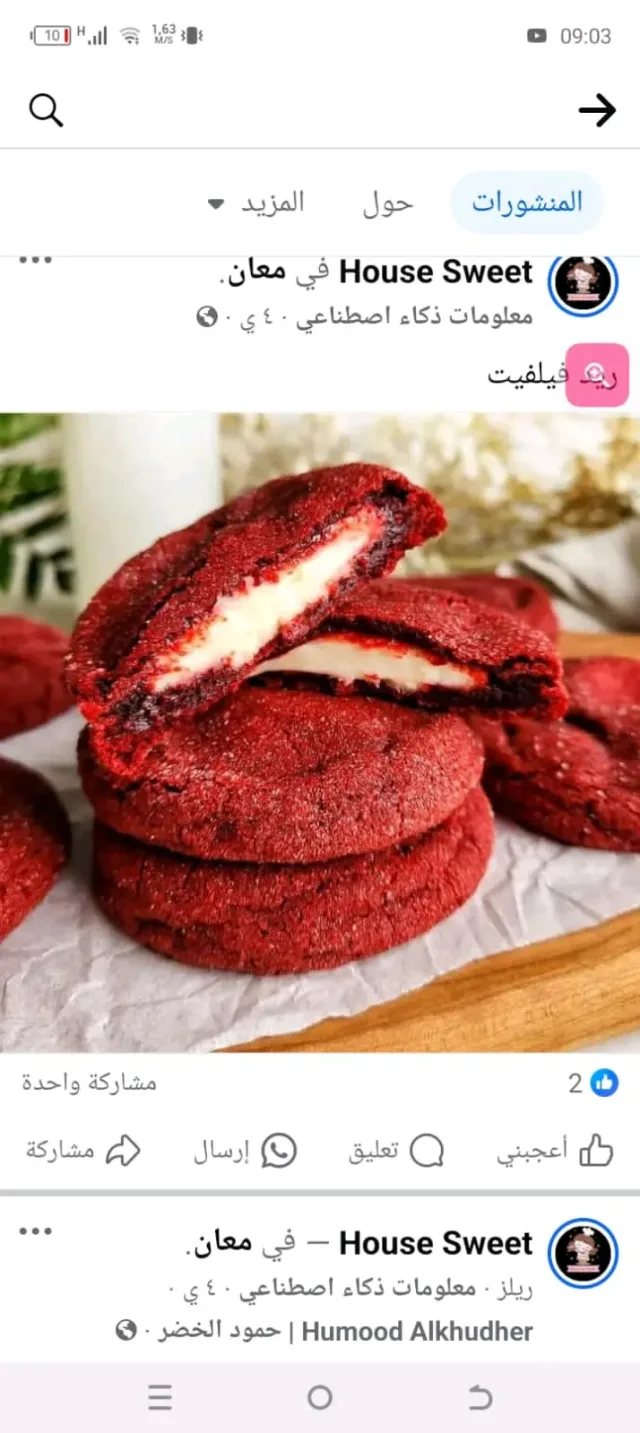Tap تعليق to comment on the post
The width and height of the screenshot is (640, 1433).
pyautogui.click(x=396, y=1151)
